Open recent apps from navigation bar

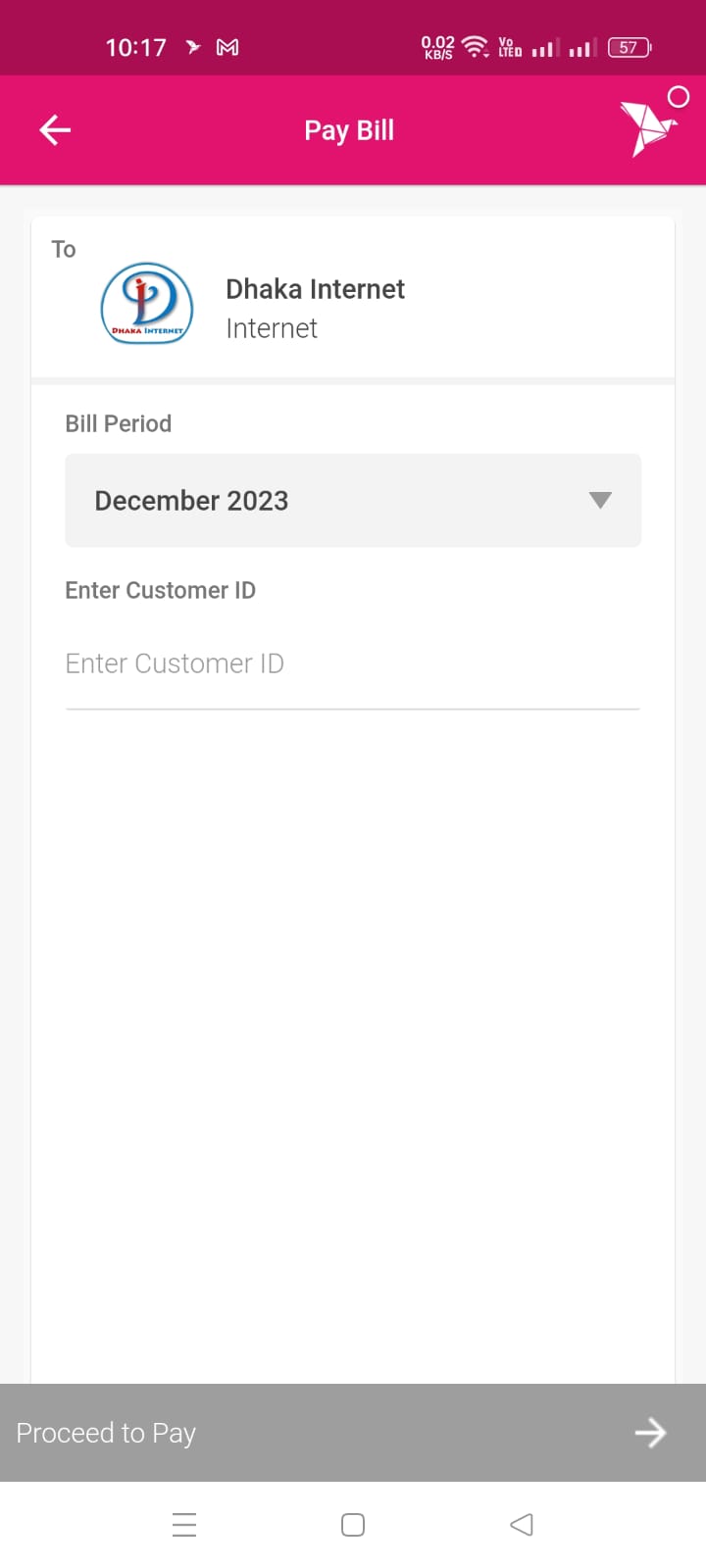click(184, 1525)
